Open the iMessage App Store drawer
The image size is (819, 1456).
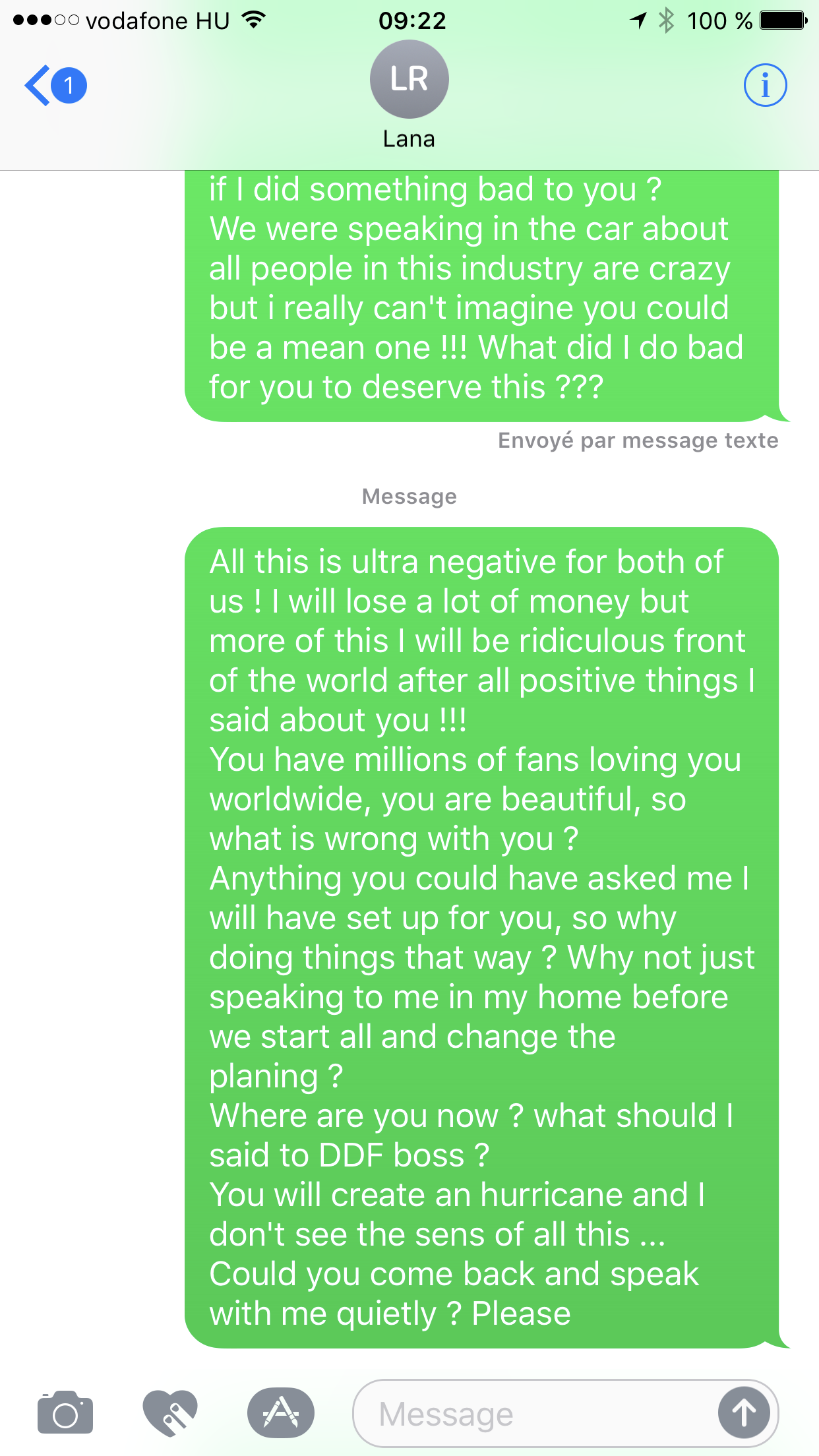tap(281, 1412)
